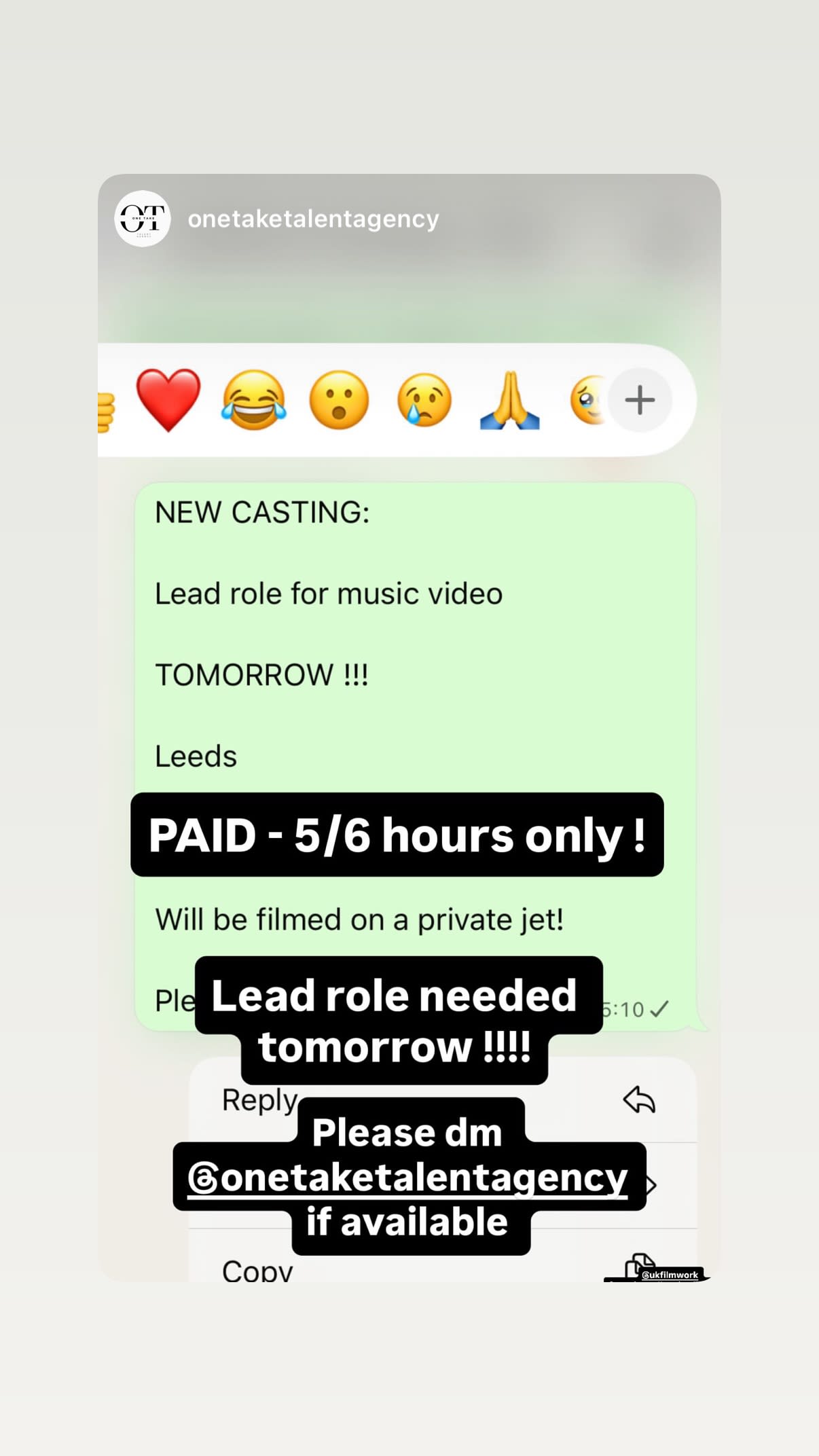Select the pleading face emoji reaction
The width and height of the screenshot is (819, 1456).
[588, 401]
